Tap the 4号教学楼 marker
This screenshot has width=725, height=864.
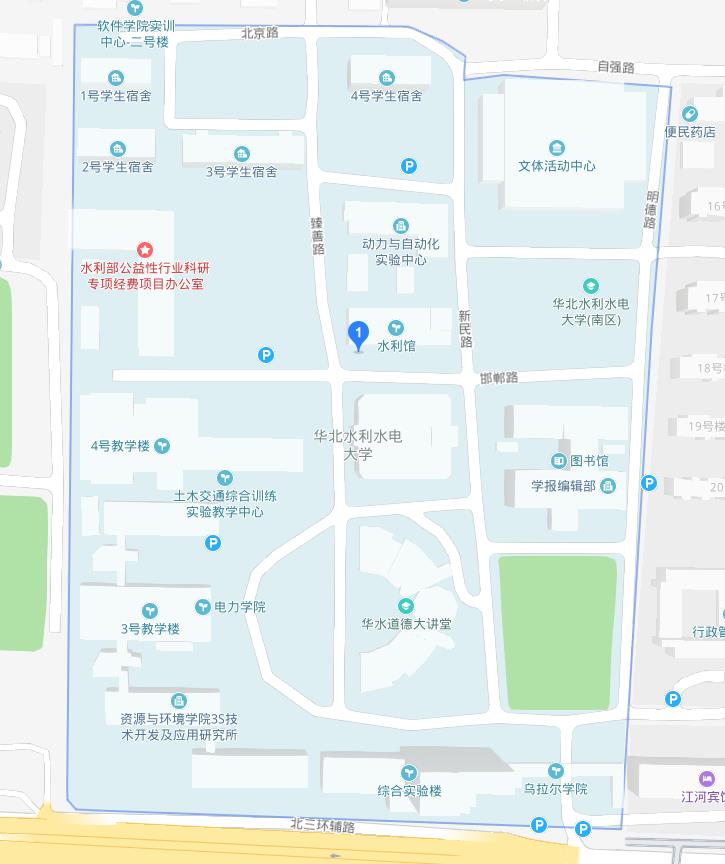click(162, 446)
